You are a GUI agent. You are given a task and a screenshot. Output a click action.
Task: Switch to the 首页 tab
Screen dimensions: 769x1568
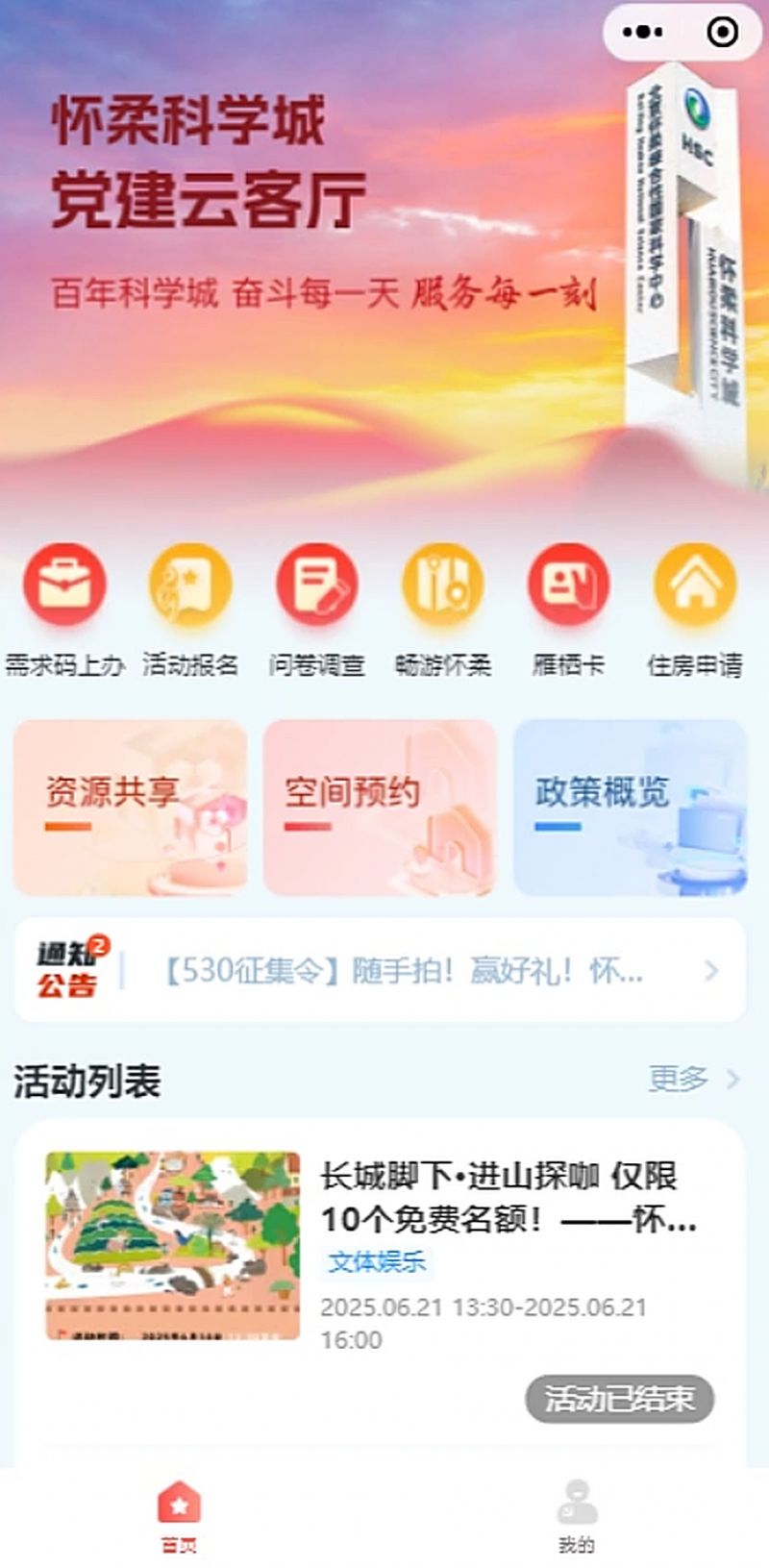click(x=180, y=1516)
